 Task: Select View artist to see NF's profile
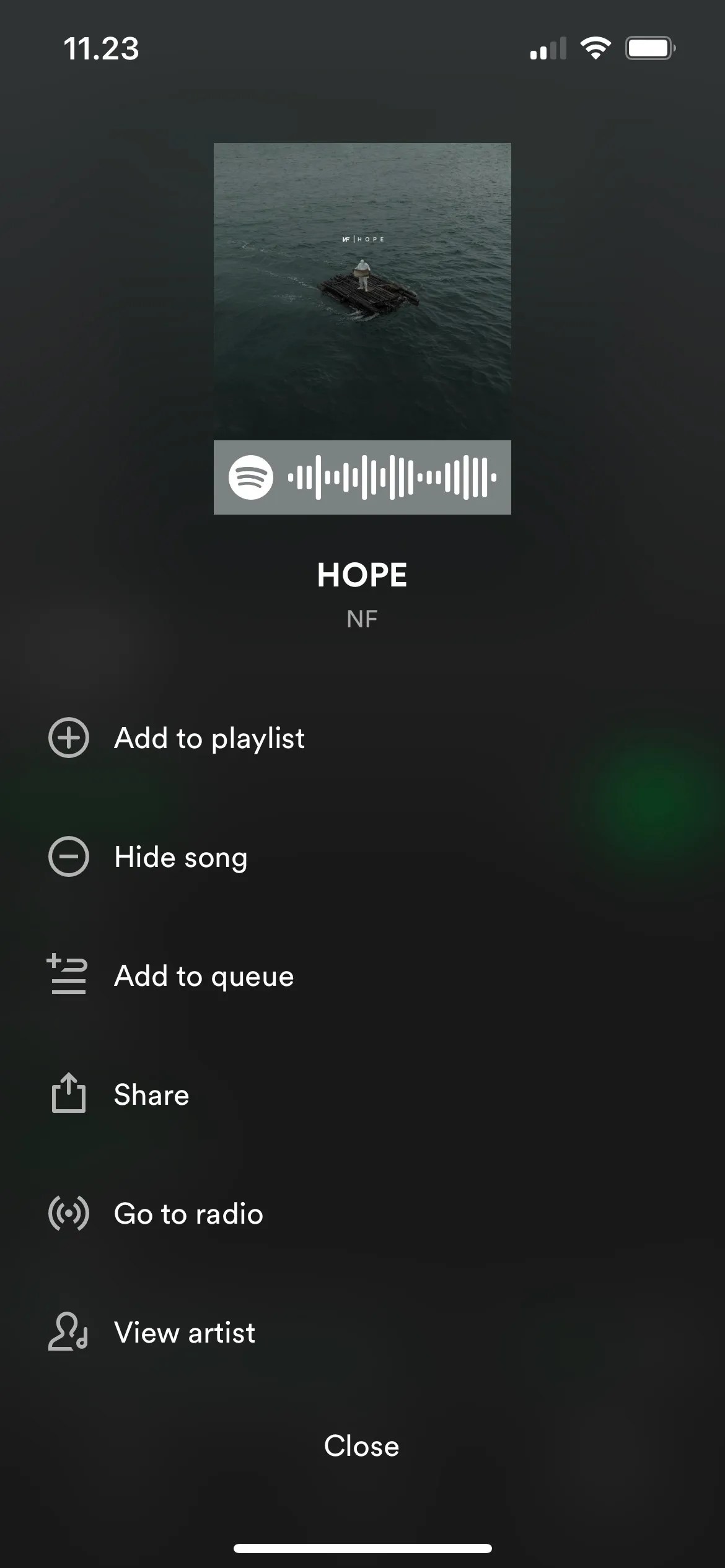point(183,1332)
